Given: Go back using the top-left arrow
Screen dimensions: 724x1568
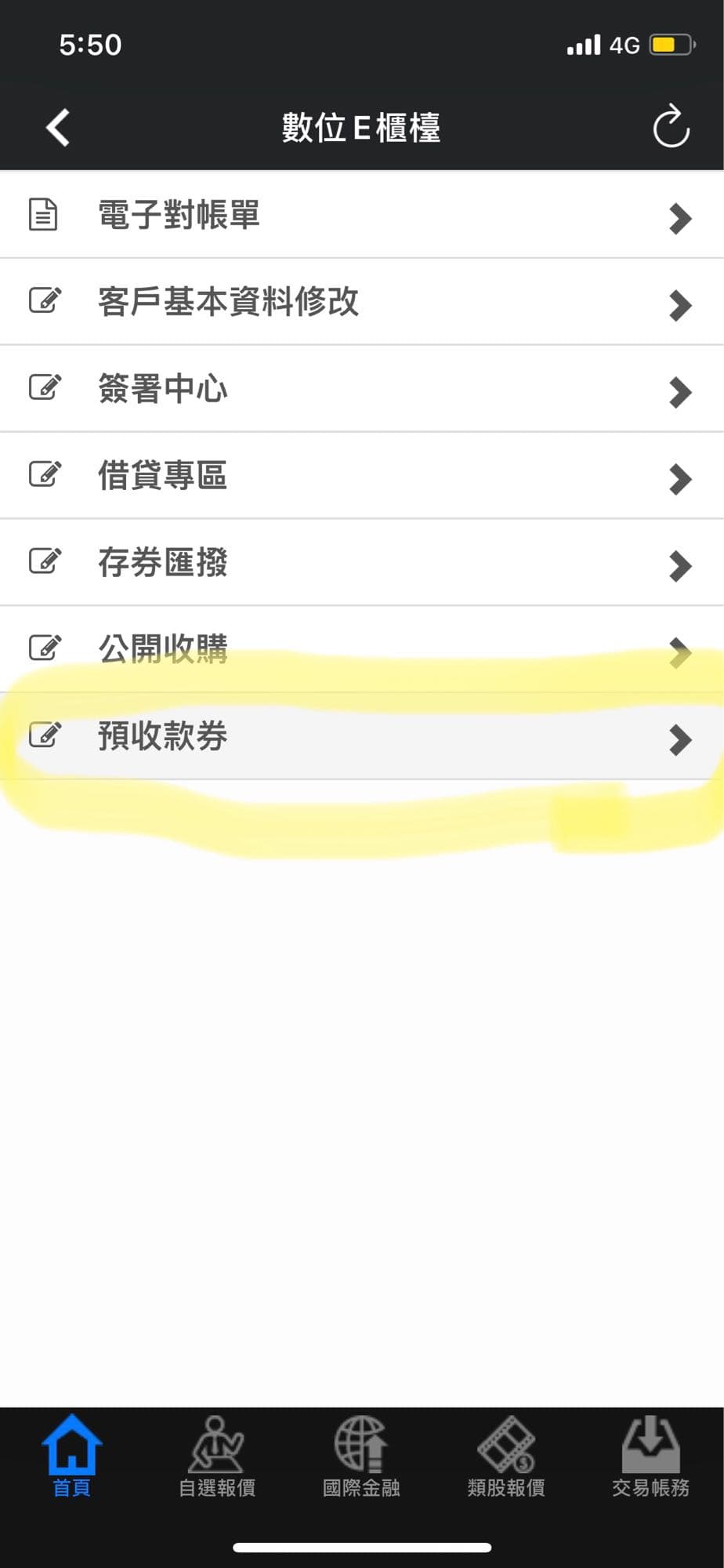Looking at the screenshot, I should click(x=56, y=127).
